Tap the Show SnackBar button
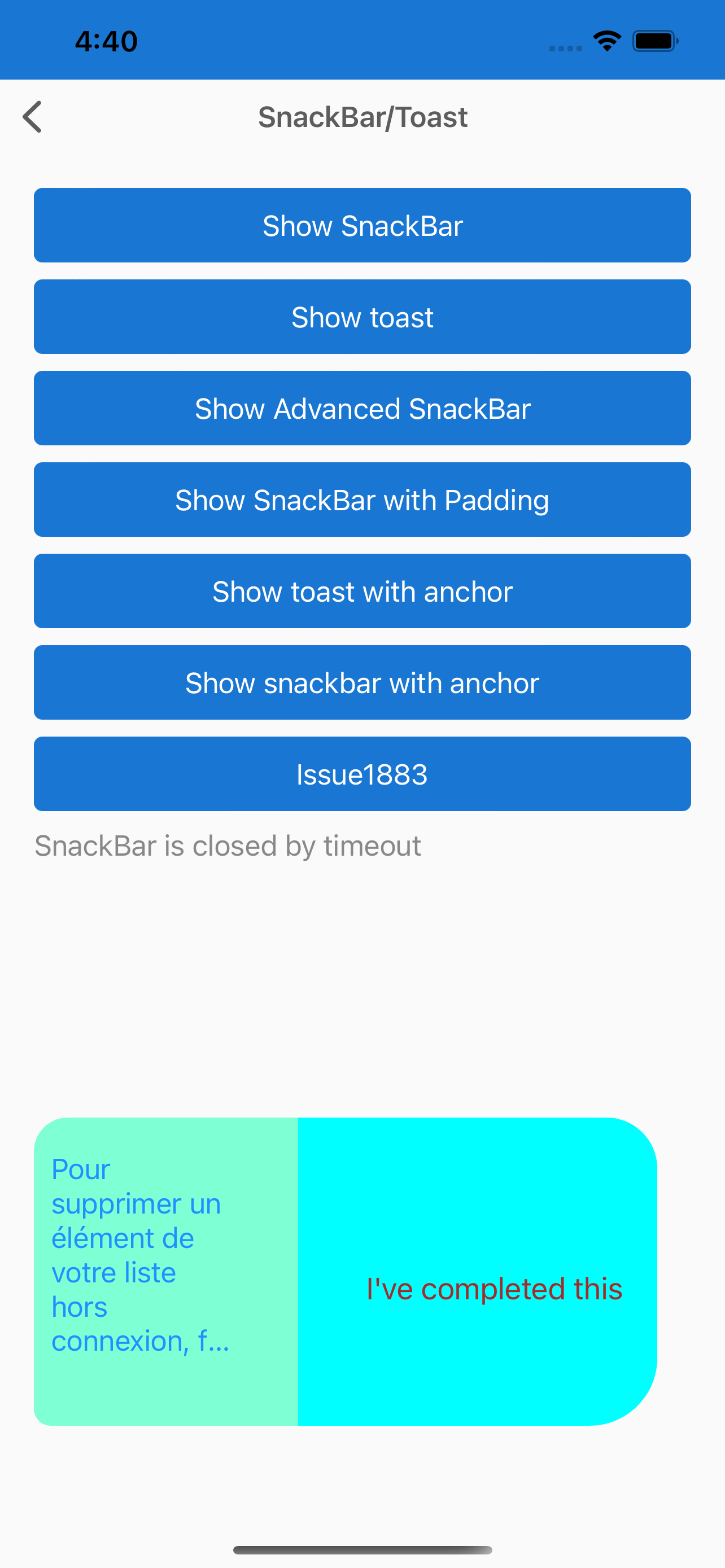725x1568 pixels. tap(362, 225)
